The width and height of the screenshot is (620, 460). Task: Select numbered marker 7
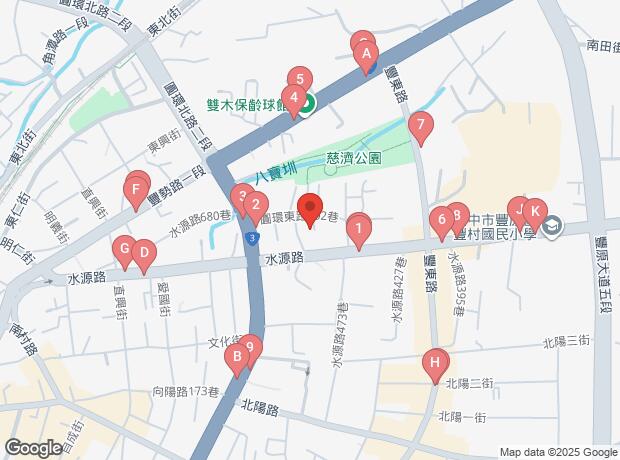click(421, 126)
